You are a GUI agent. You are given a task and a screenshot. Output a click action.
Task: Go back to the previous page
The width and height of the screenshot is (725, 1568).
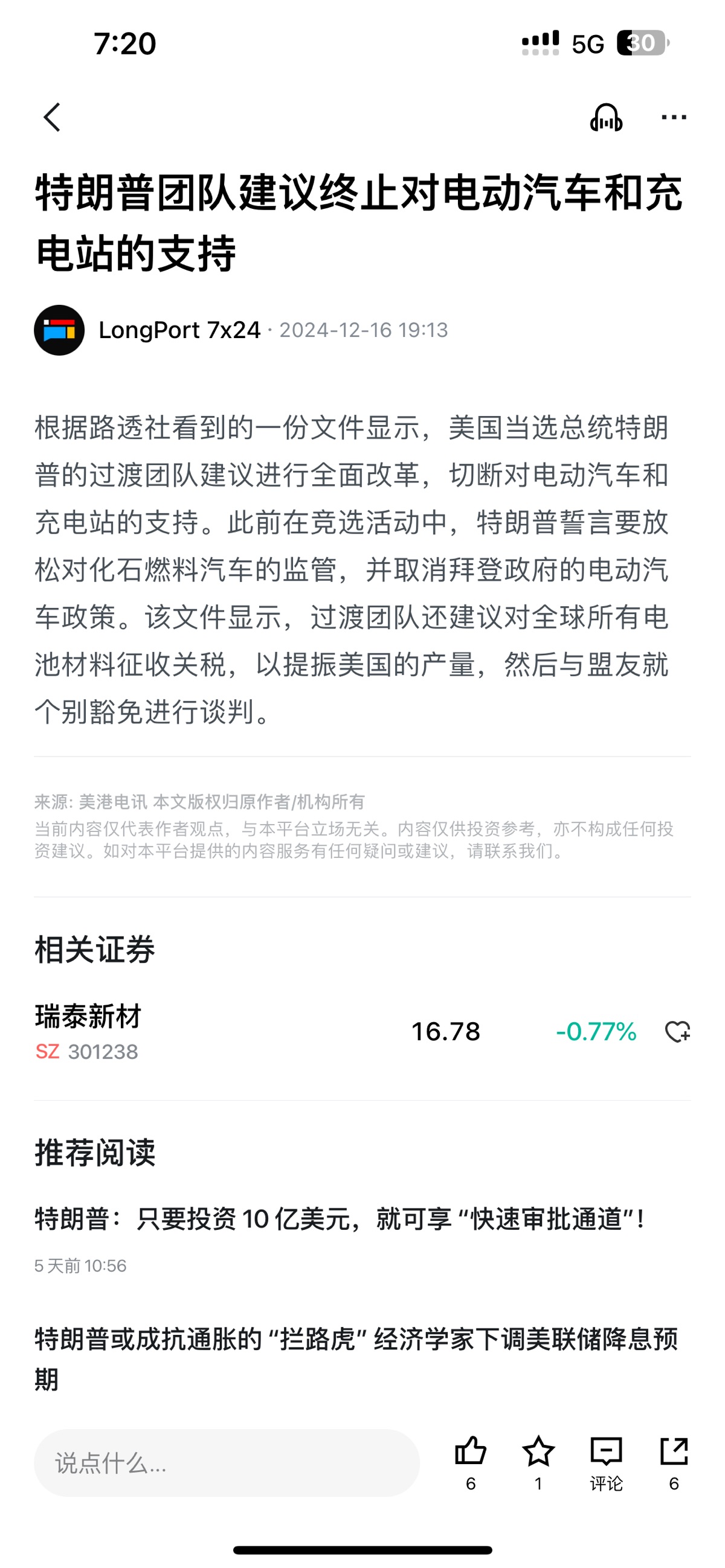[x=53, y=117]
